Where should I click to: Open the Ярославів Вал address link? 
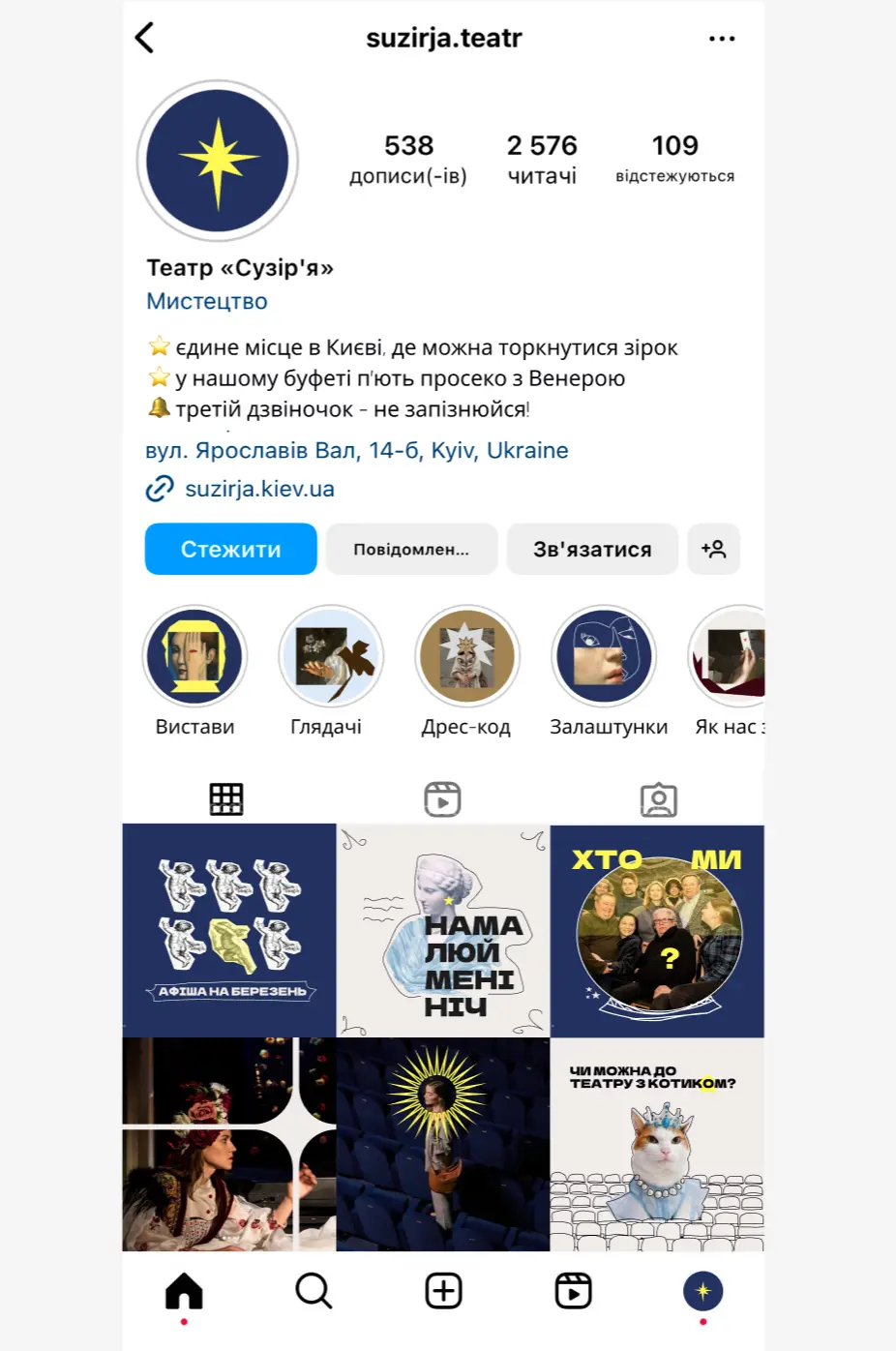[x=356, y=450]
